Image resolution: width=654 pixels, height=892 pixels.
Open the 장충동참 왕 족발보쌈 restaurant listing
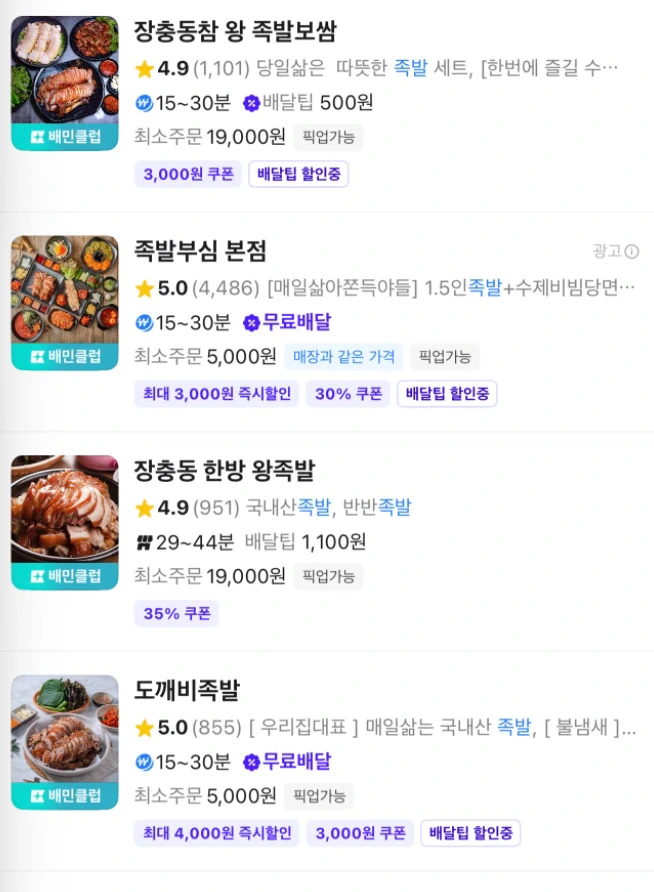pos(235,31)
